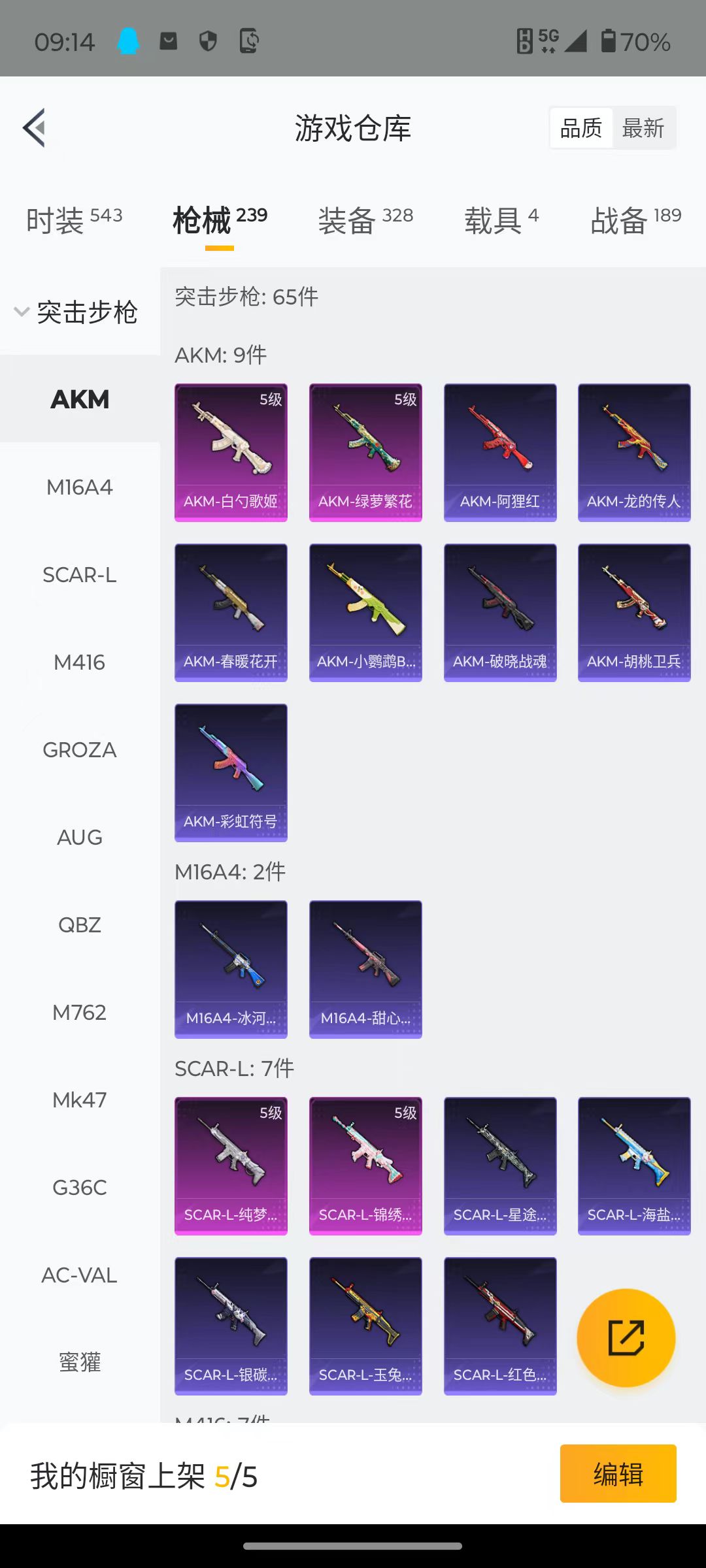The image size is (706, 1568).
Task: Open the SCAR-L-锦绣 skin card
Action: 365,1166
